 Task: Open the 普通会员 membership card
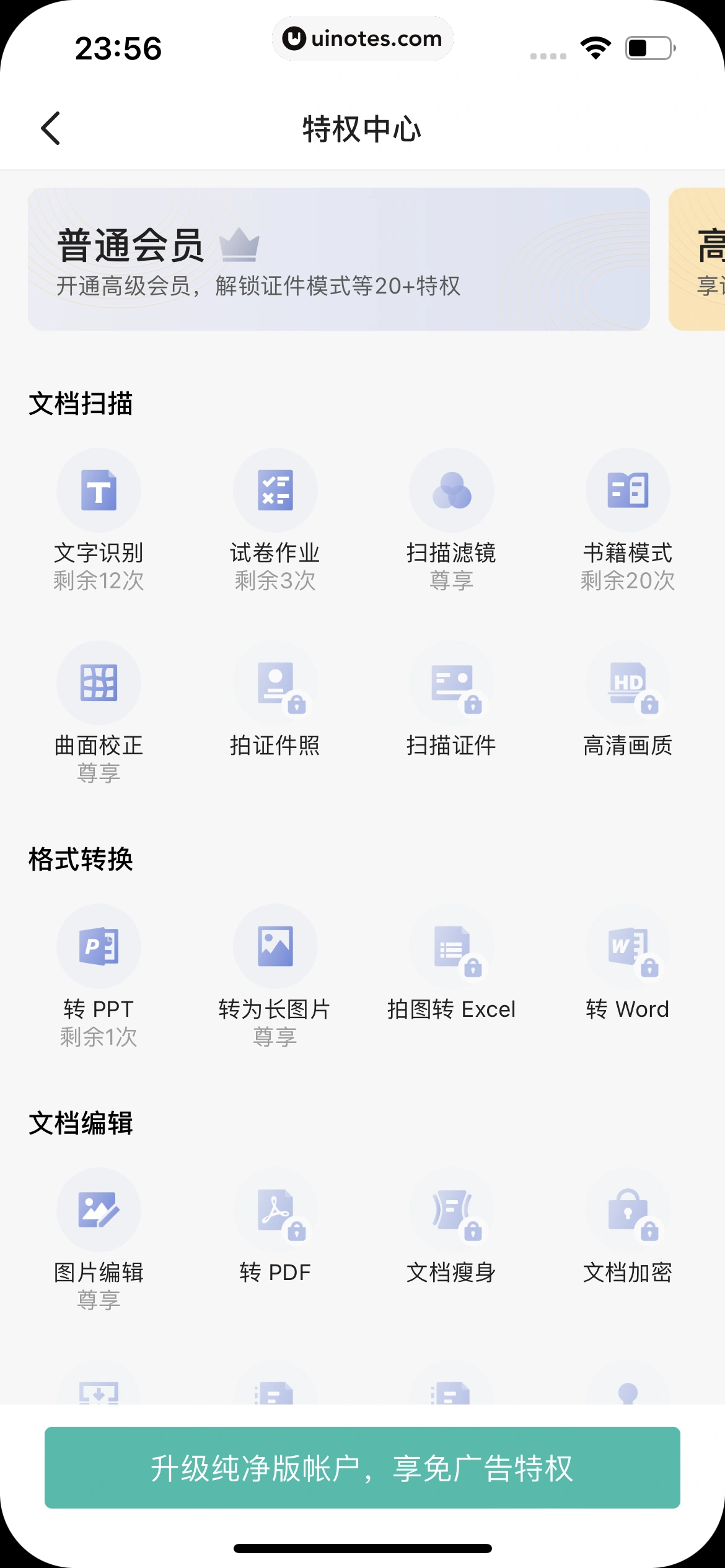[338, 259]
